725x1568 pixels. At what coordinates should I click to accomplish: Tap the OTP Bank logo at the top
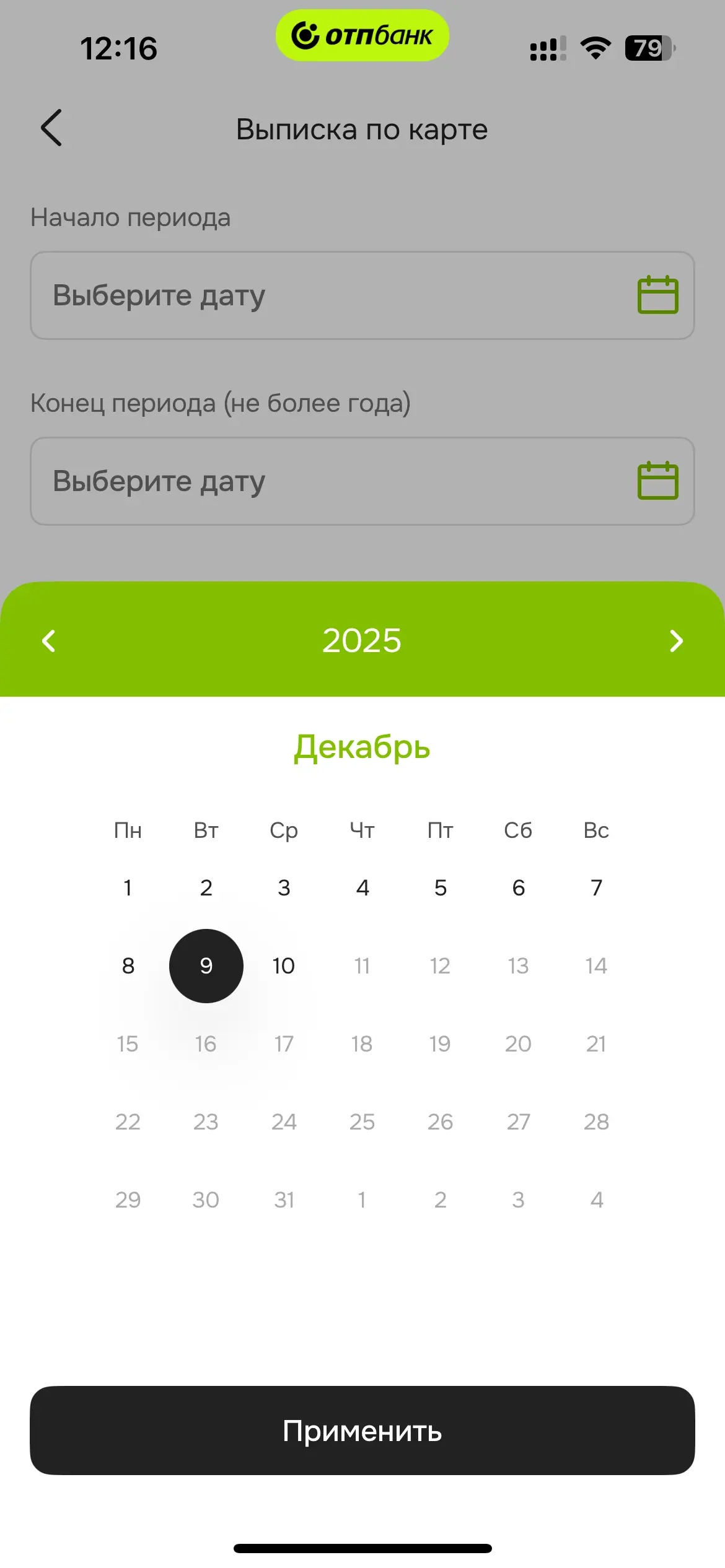[362, 36]
